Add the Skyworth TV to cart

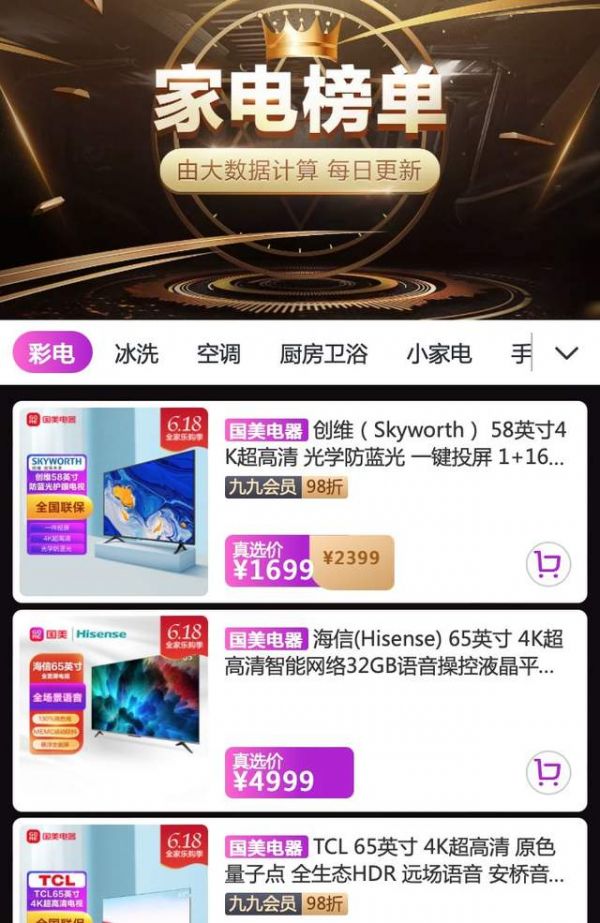pos(547,566)
